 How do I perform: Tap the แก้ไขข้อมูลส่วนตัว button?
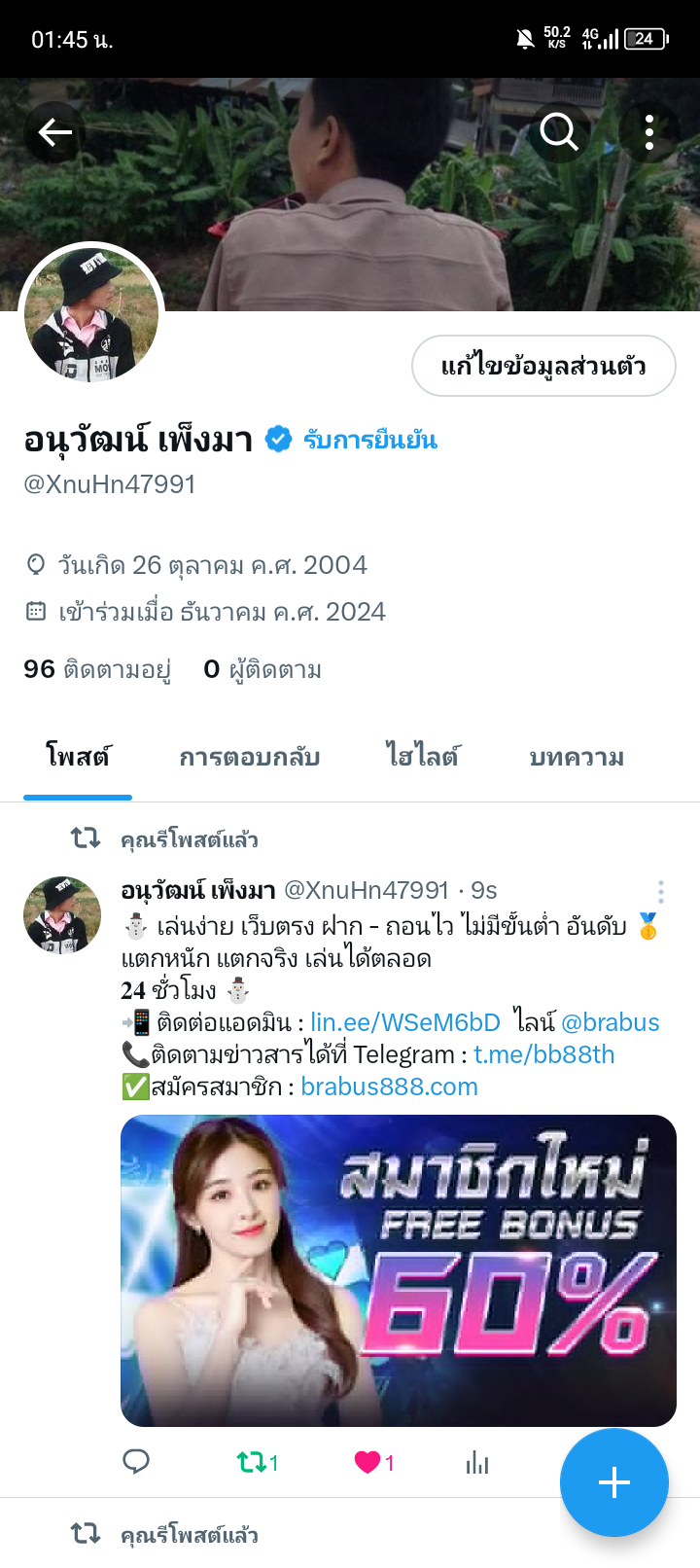[543, 366]
